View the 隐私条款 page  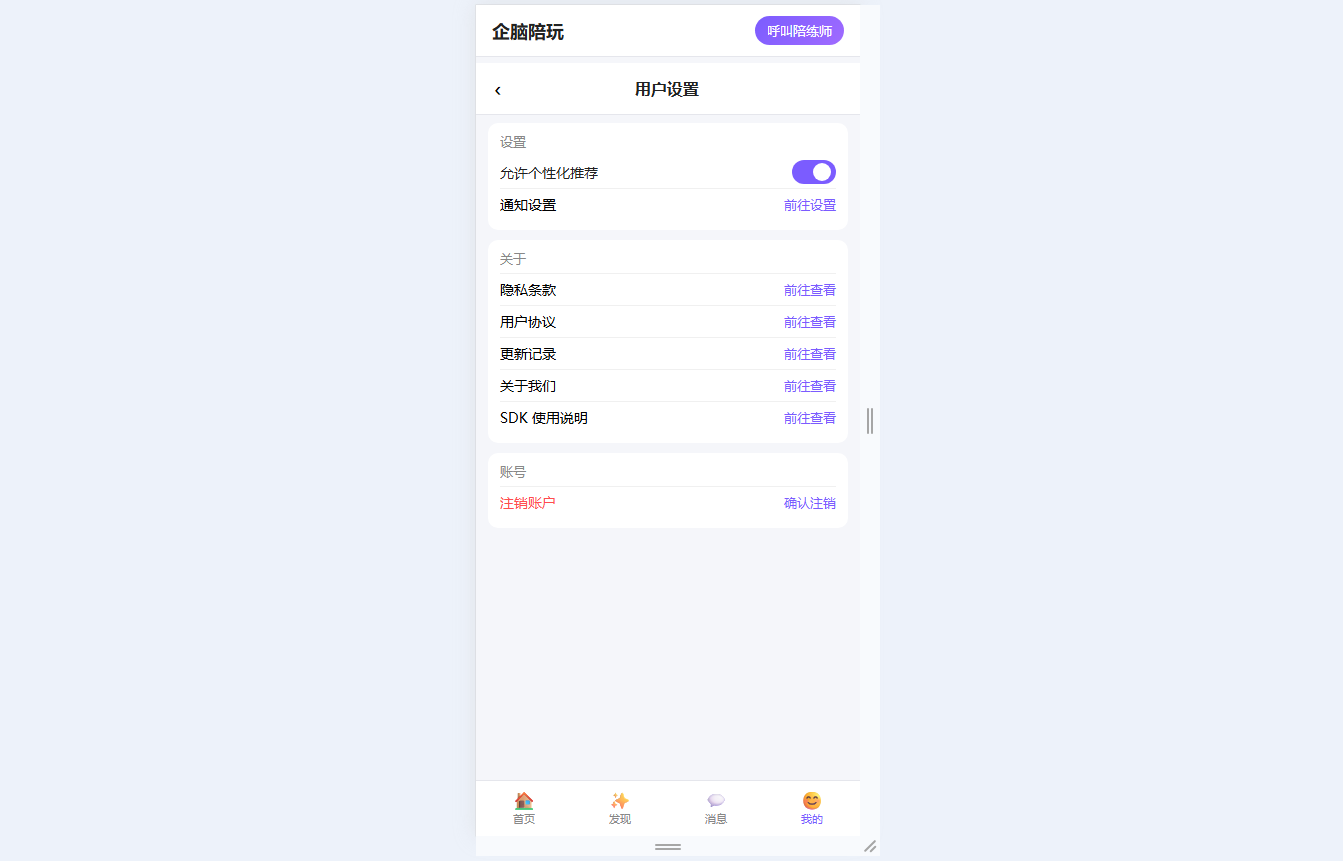pos(809,291)
